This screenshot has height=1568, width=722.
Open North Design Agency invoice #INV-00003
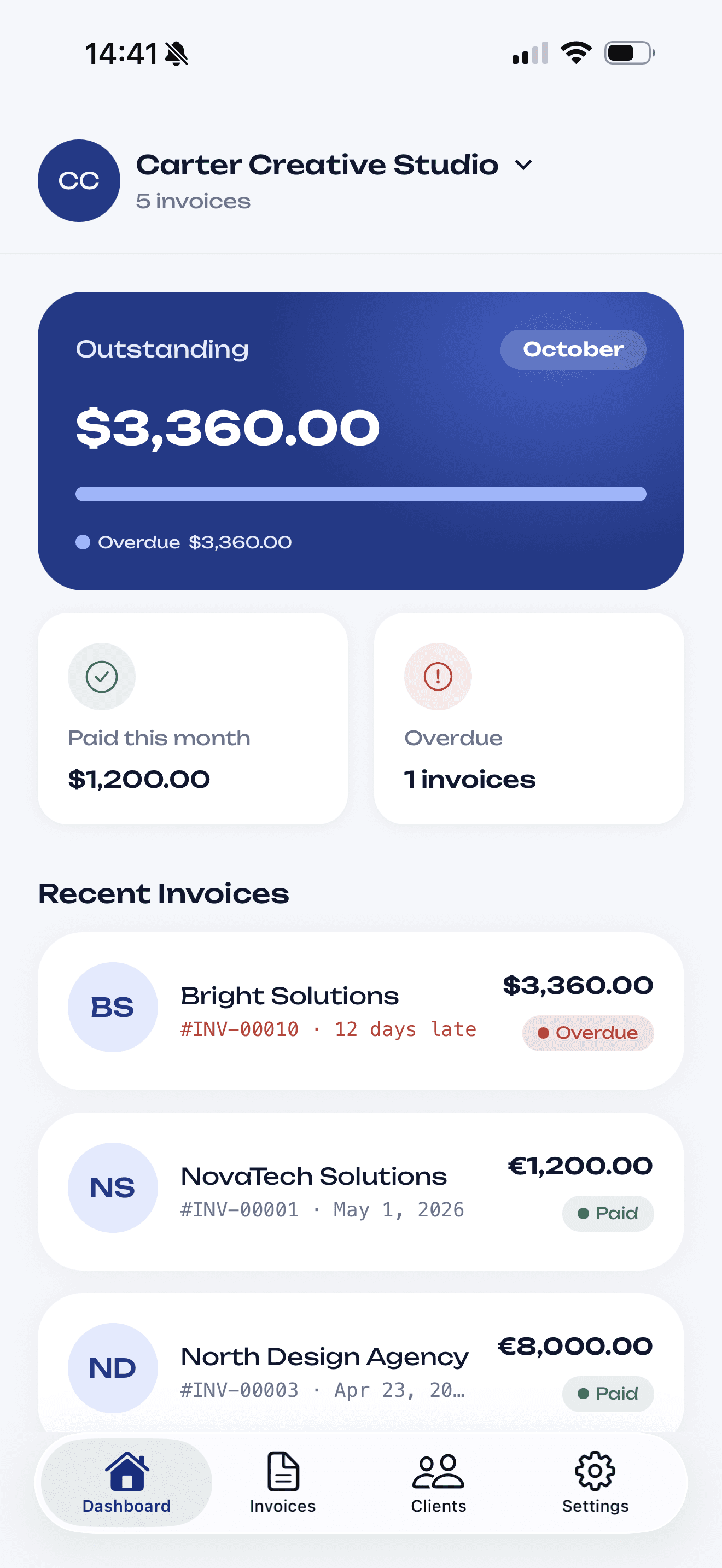(361, 1364)
